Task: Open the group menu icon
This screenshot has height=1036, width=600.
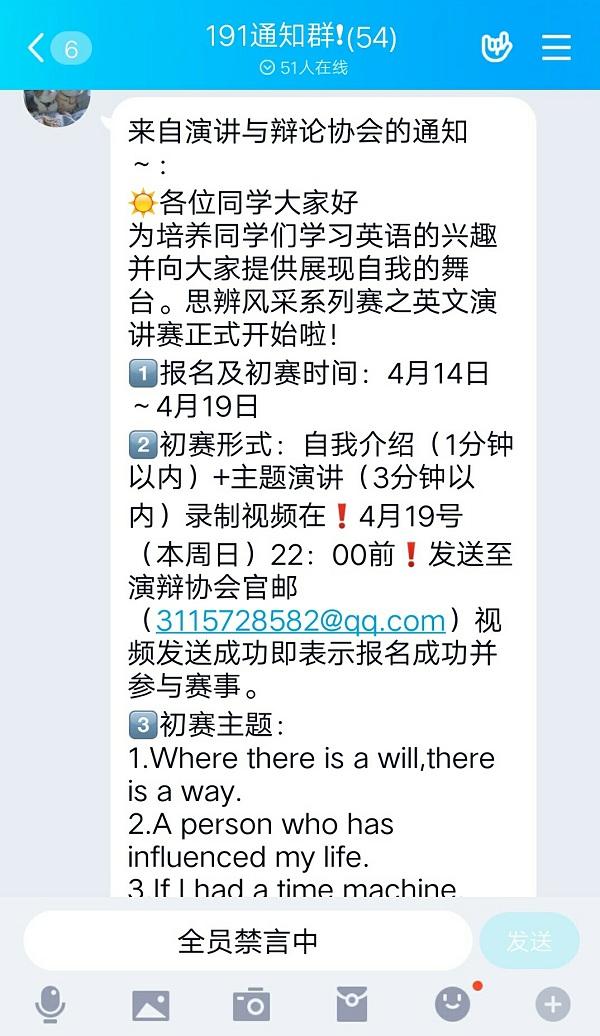Action: (x=556, y=47)
